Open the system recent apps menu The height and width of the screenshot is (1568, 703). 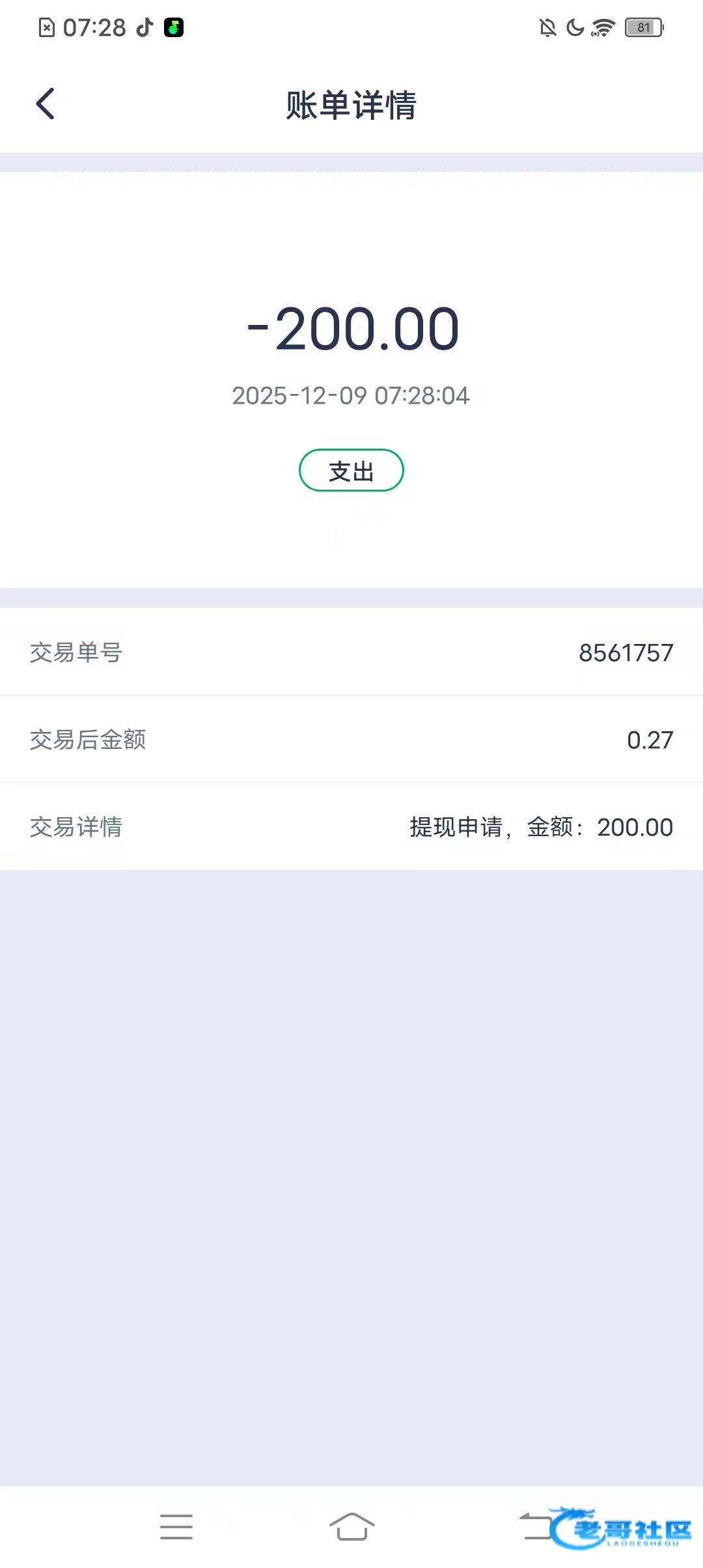(x=176, y=1526)
